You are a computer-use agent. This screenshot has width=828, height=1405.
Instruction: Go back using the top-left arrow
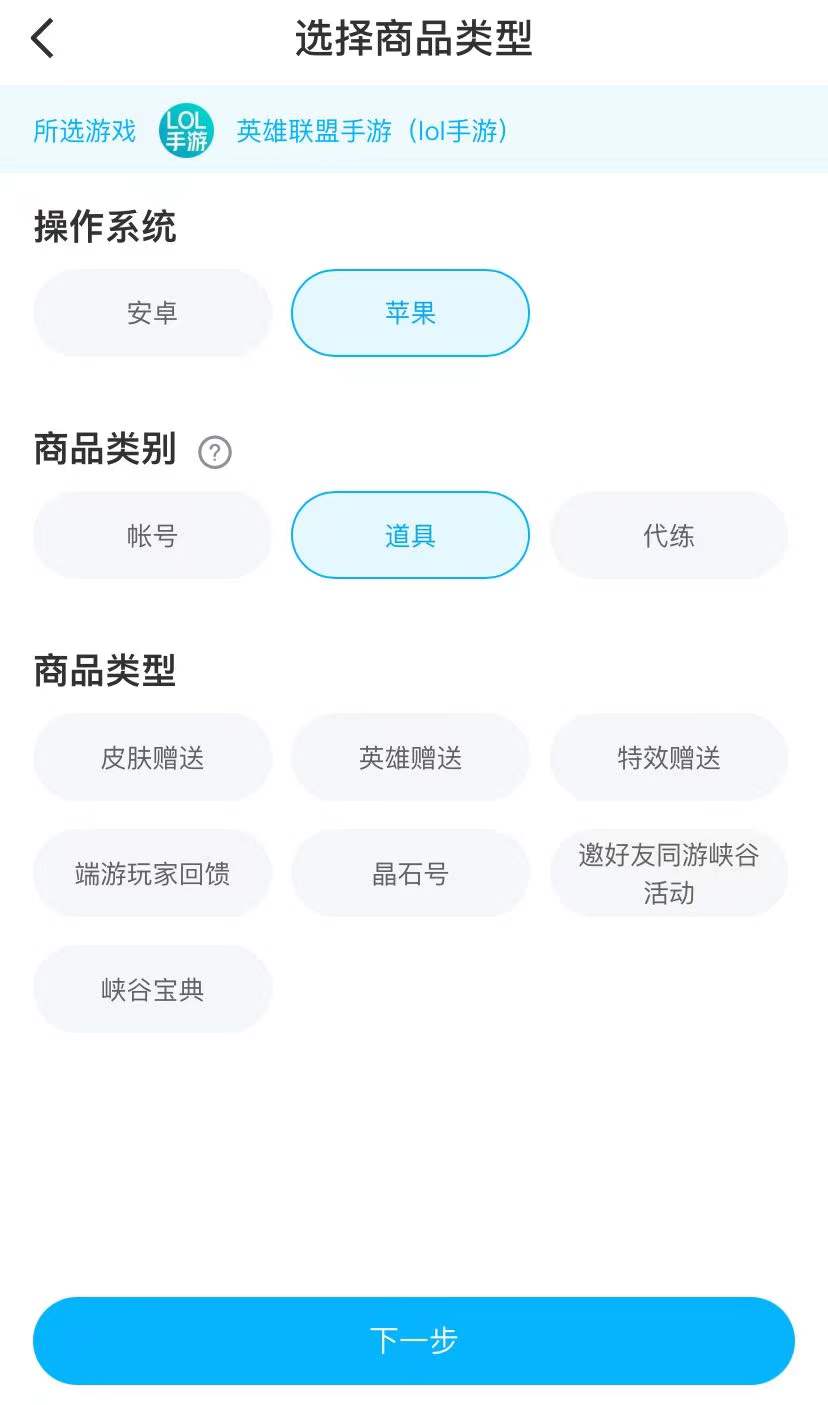coord(43,40)
